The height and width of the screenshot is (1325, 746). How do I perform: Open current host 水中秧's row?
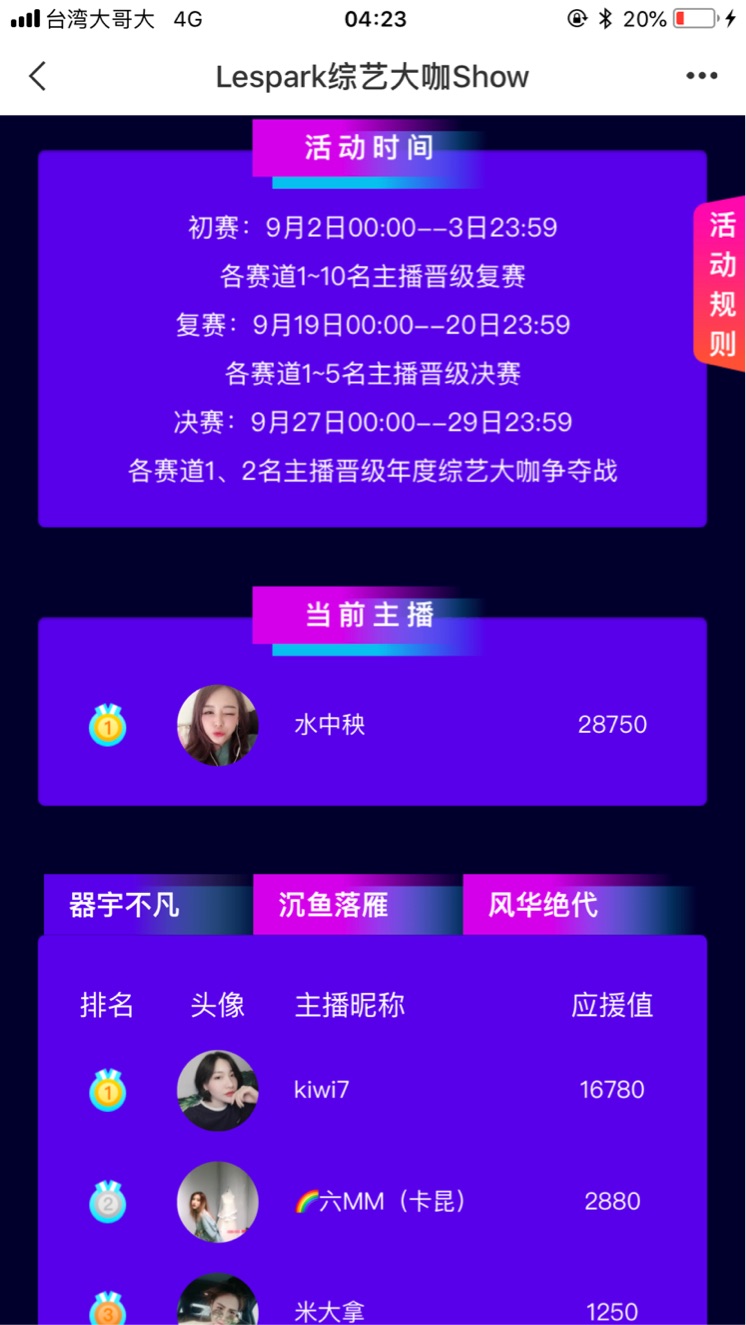[372, 725]
